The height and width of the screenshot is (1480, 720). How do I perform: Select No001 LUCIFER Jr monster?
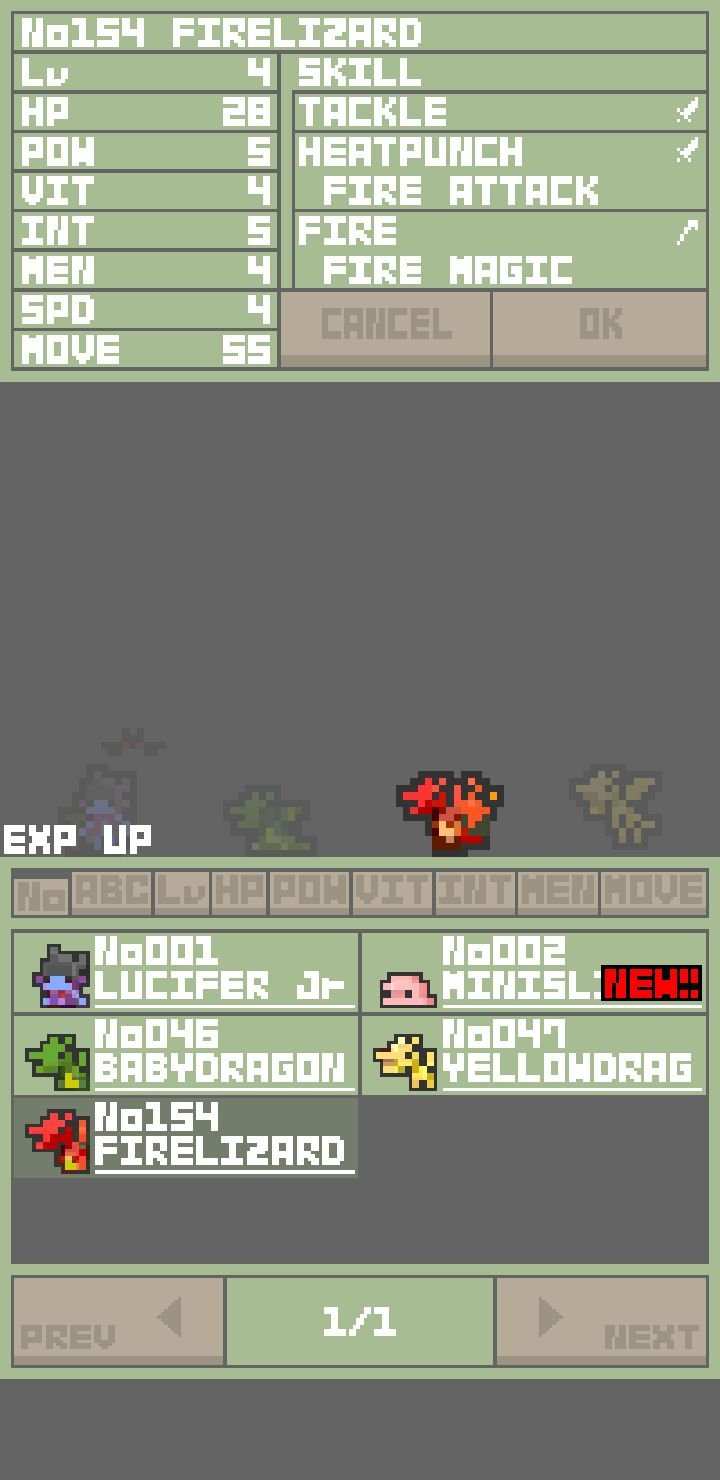(186, 971)
